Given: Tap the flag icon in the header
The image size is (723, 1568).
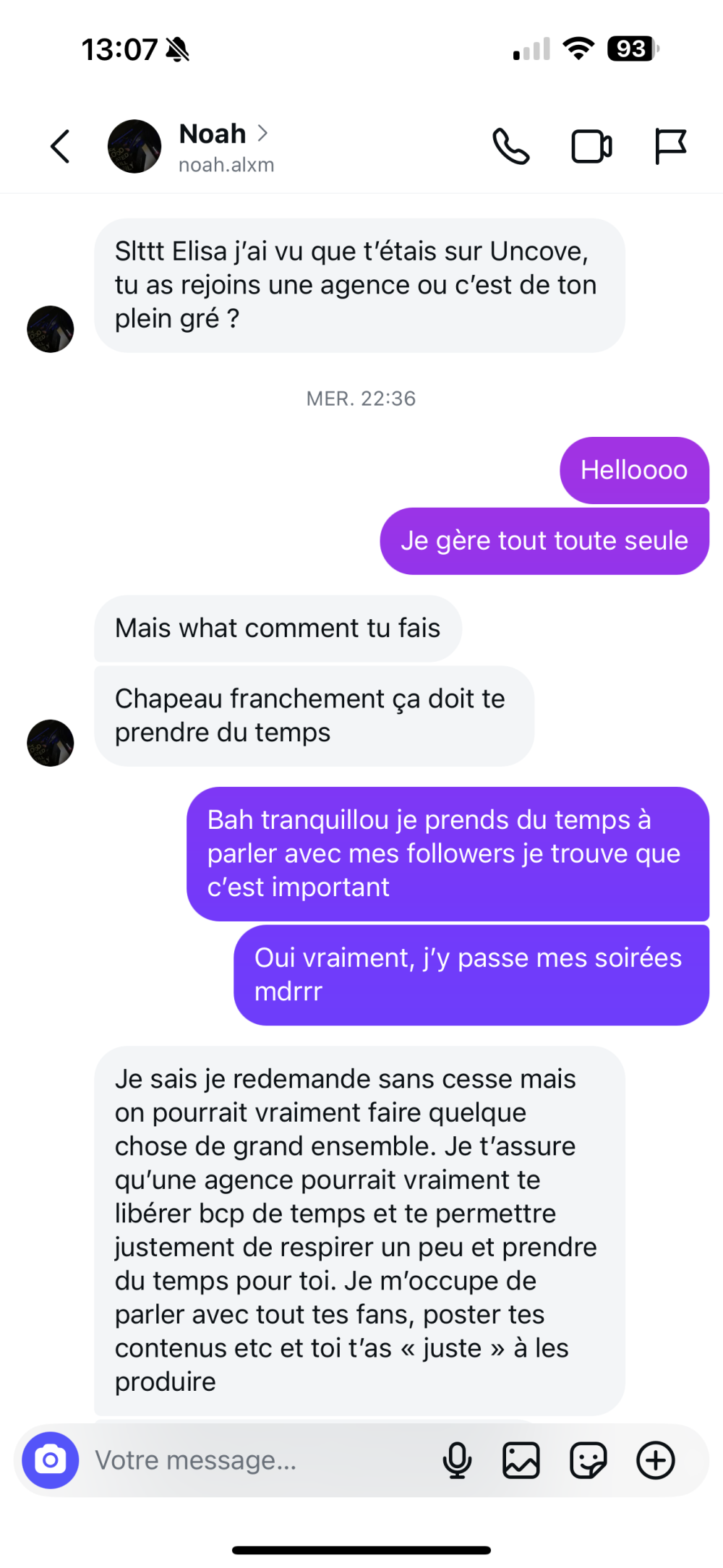Looking at the screenshot, I should [669, 147].
